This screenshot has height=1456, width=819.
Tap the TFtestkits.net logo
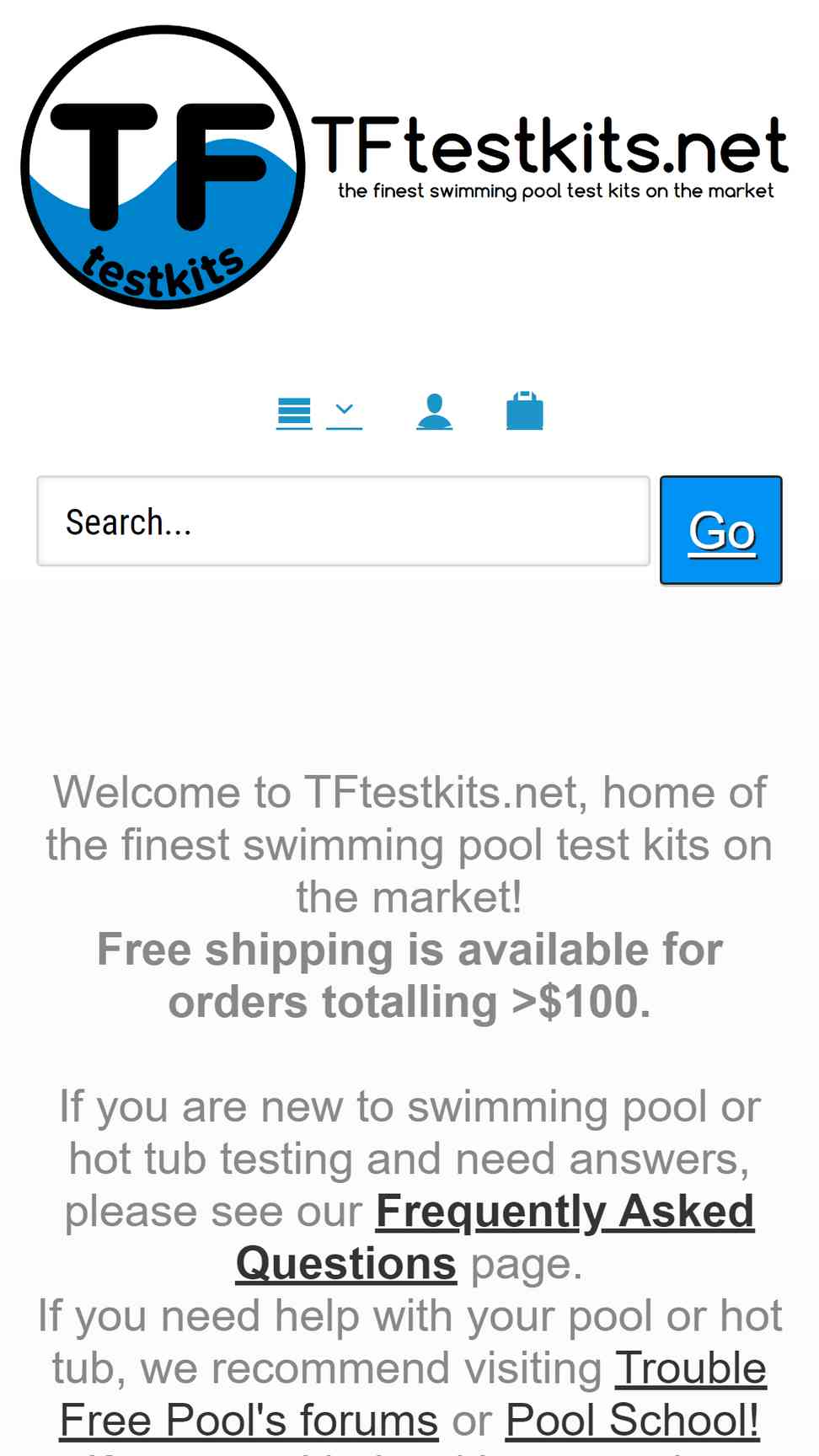[x=404, y=167]
